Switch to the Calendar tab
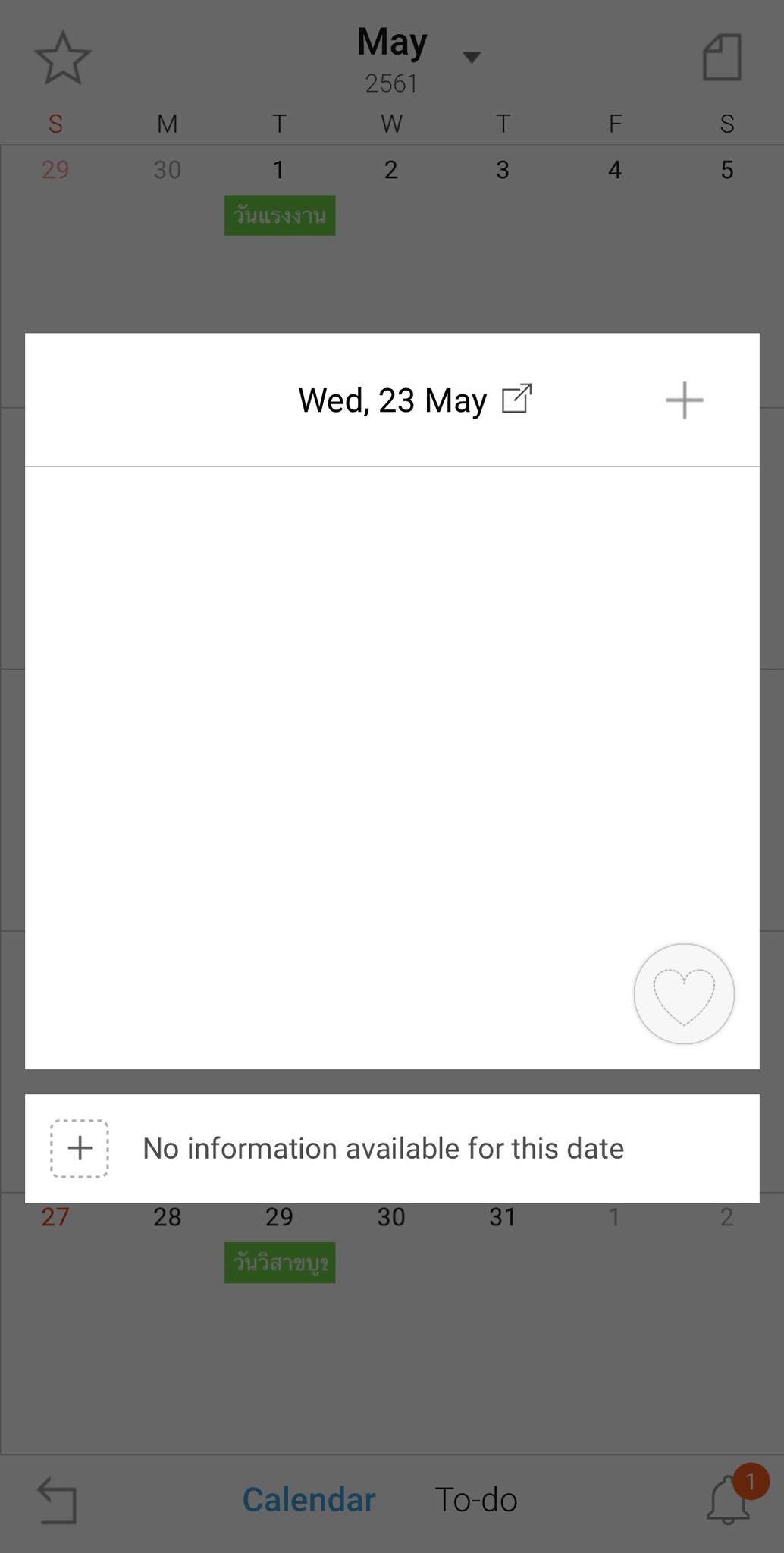 coord(309,1499)
